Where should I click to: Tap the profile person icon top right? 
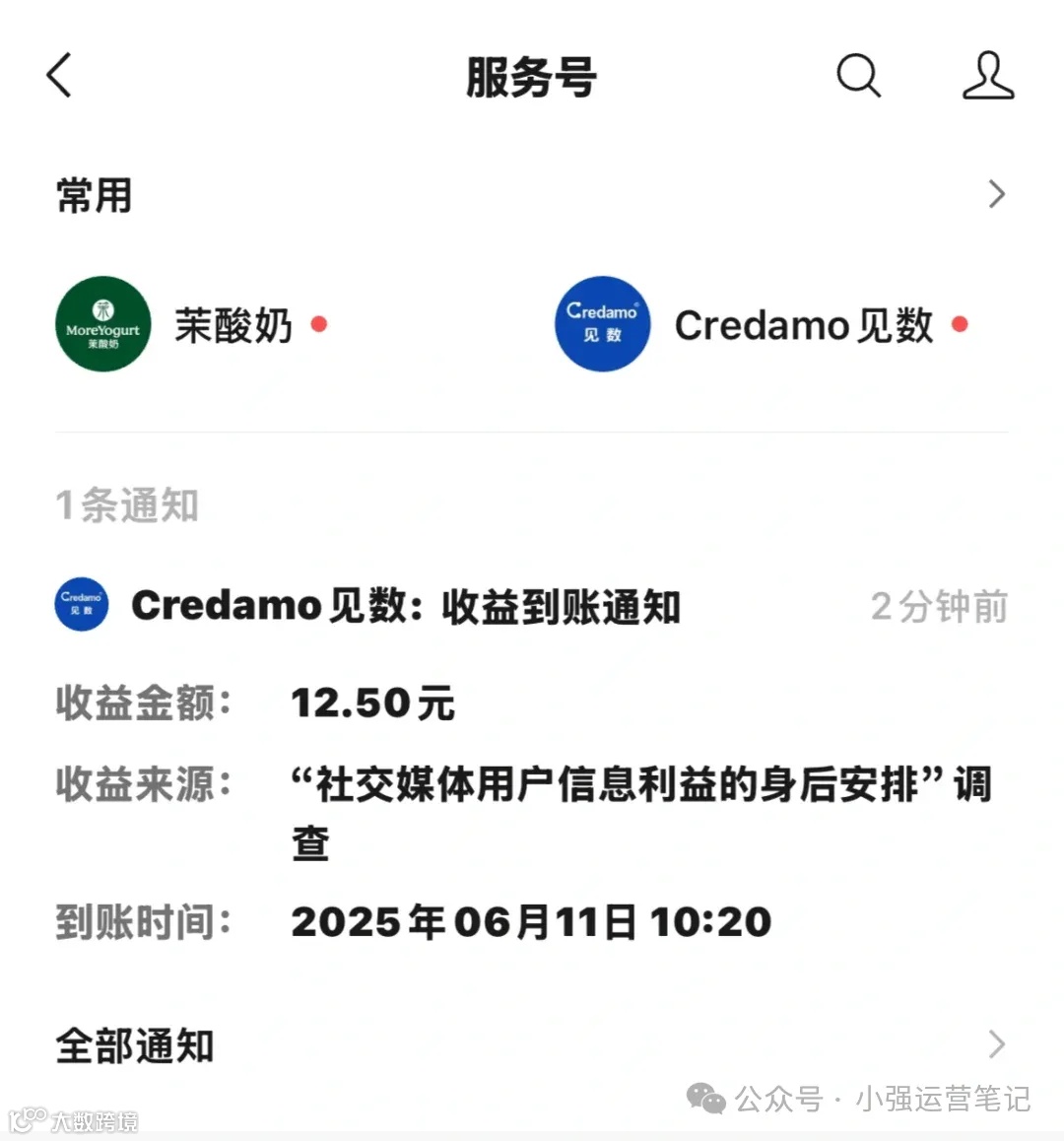point(988,75)
